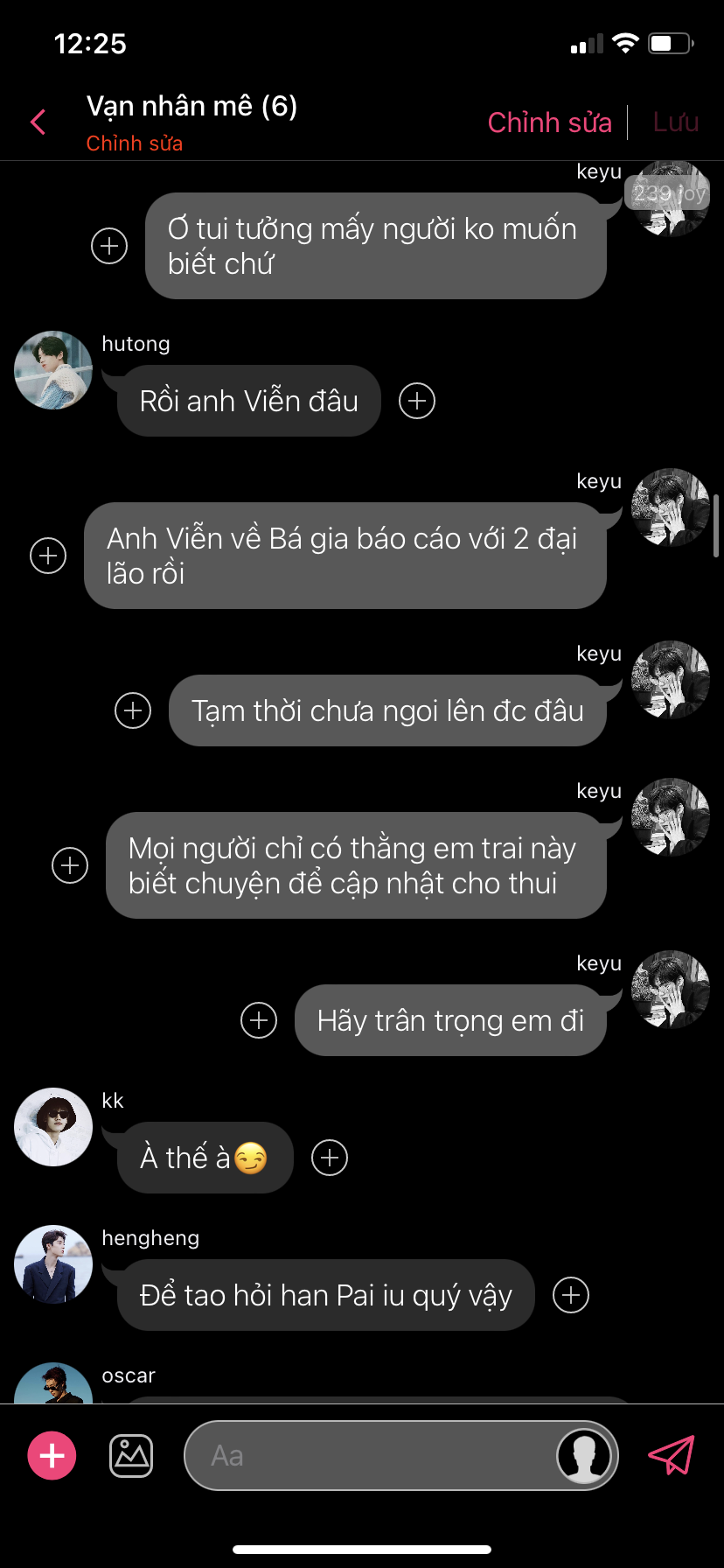Image resolution: width=724 pixels, height=1568 pixels.
Task: Tap plus beside "Tạm thời chưa ngoi lên" message
Action: 133,710
